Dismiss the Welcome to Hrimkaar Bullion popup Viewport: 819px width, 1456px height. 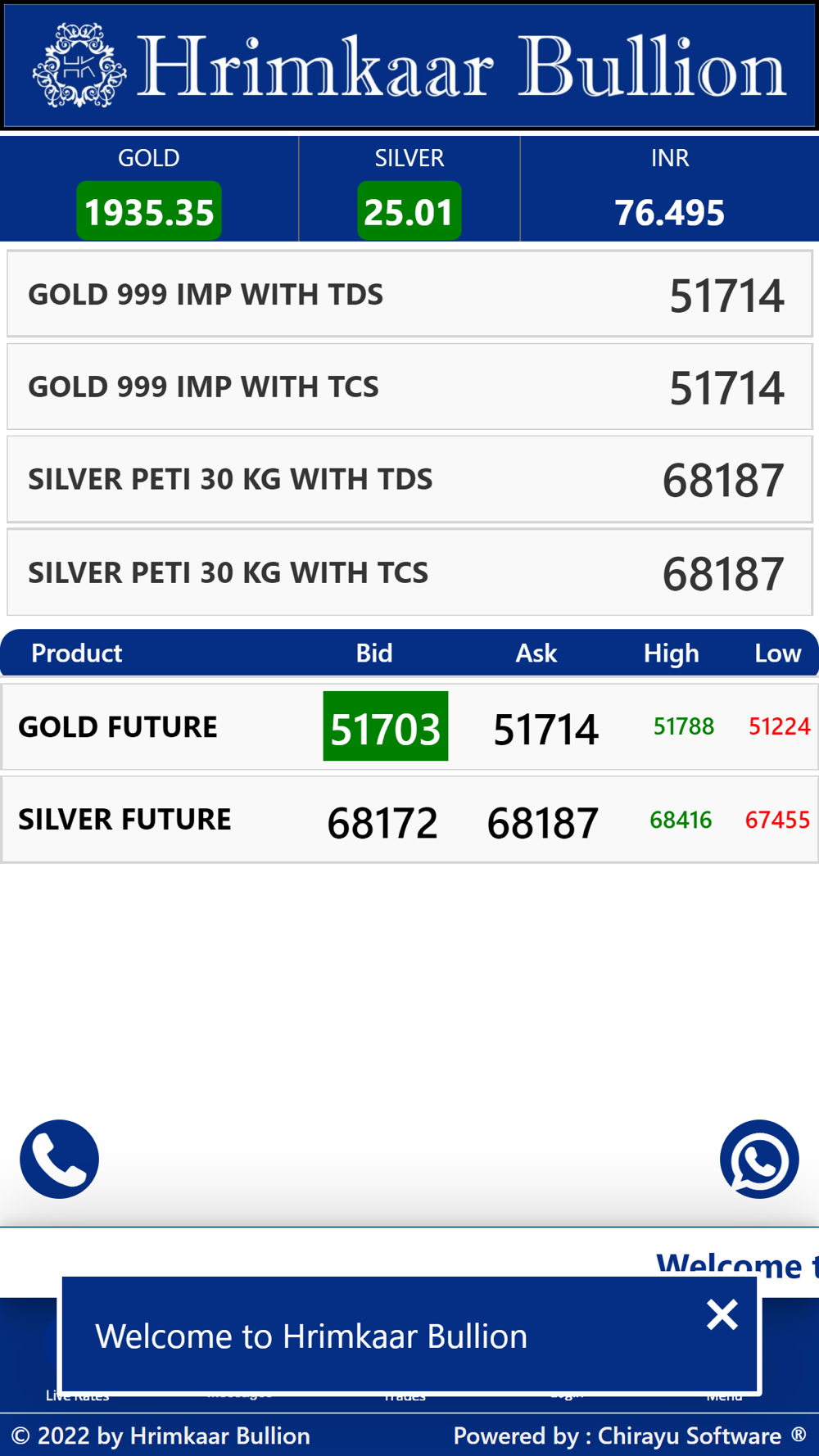(x=722, y=1314)
